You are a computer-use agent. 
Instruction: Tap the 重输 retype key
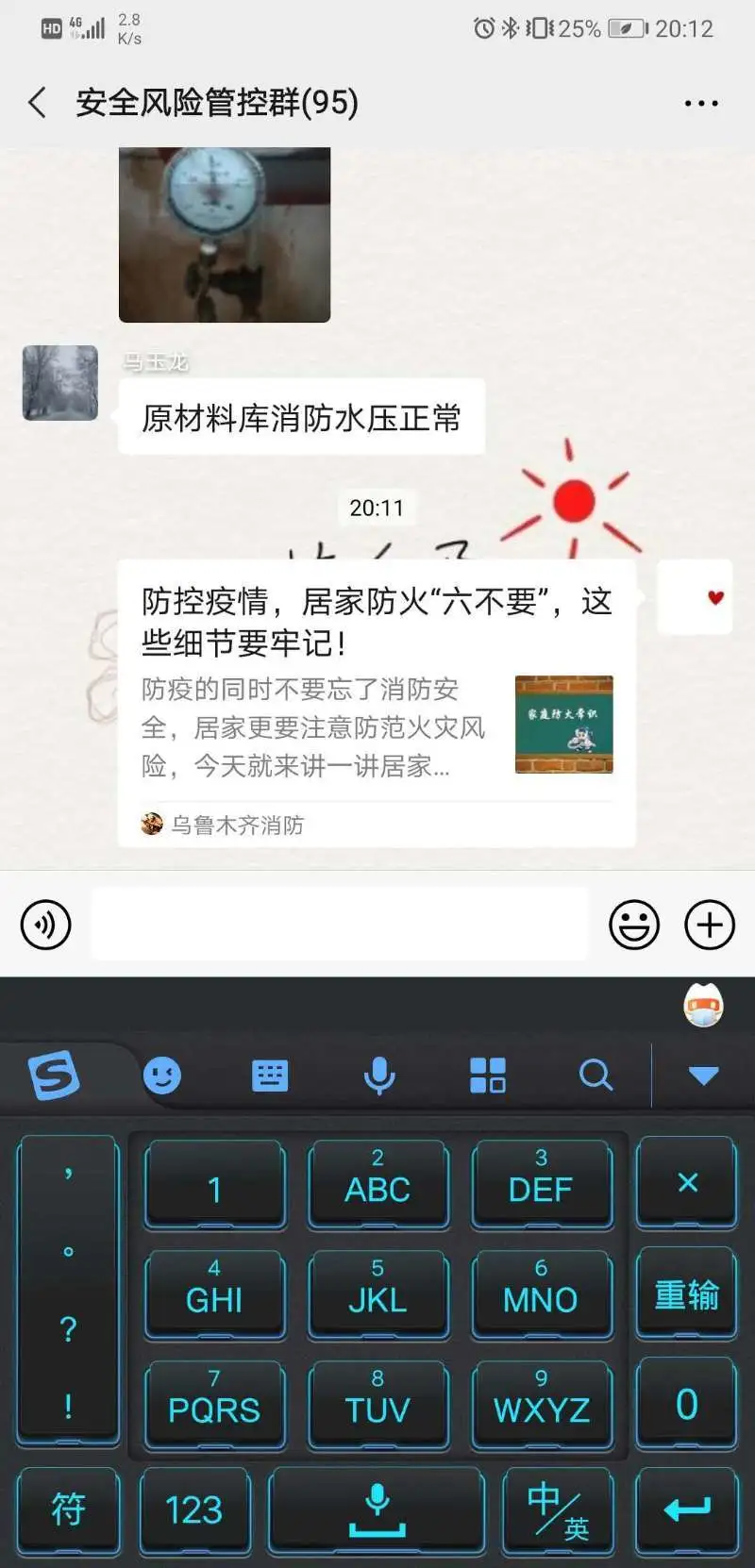click(x=686, y=1294)
